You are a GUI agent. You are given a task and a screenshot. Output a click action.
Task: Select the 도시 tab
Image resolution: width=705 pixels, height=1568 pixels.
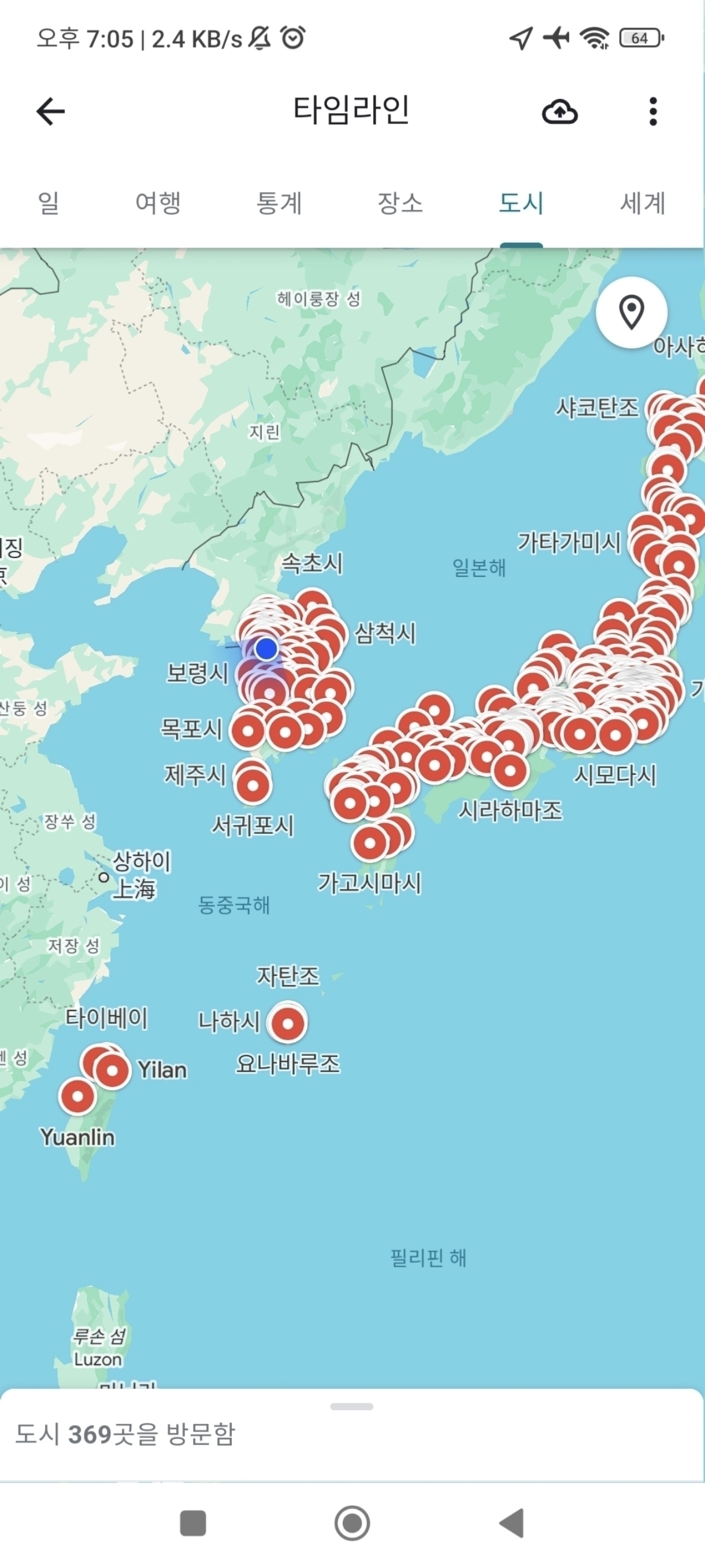[521, 203]
